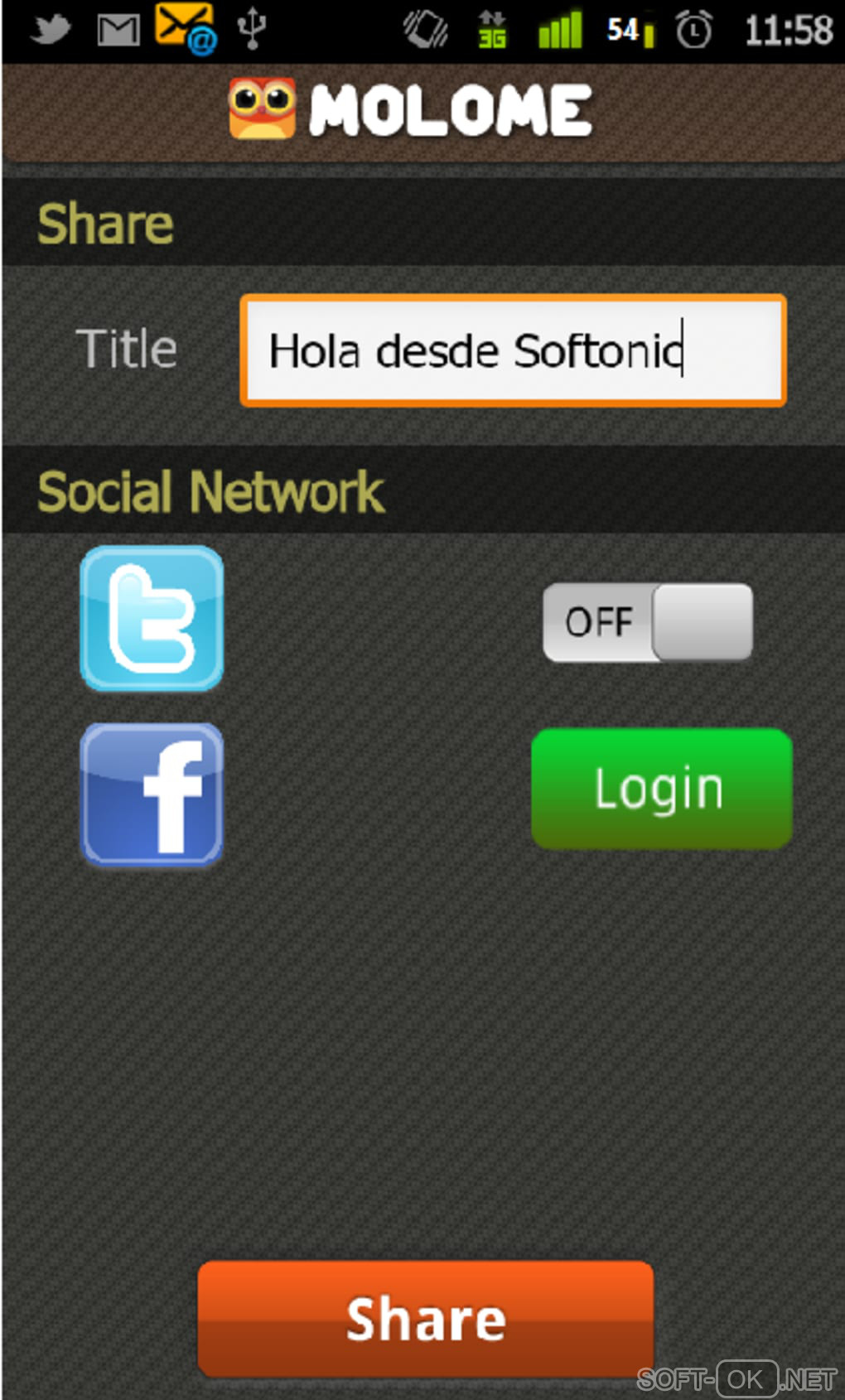Turn on the Twitter sharing switch
The image size is (845, 1400).
(647, 622)
